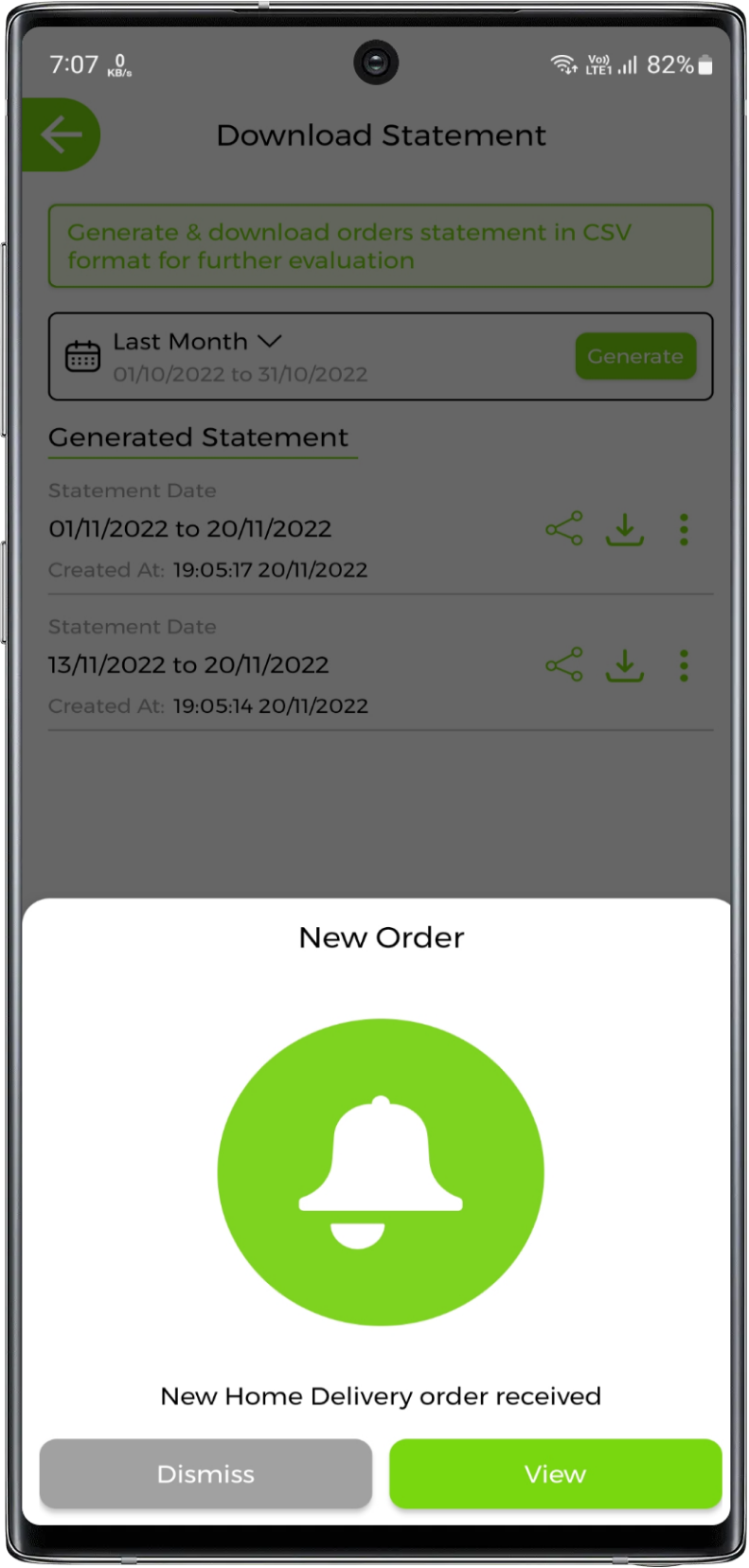Open more options for 01/11/2022 statement
This screenshot has height=1568, width=749.
[684, 528]
